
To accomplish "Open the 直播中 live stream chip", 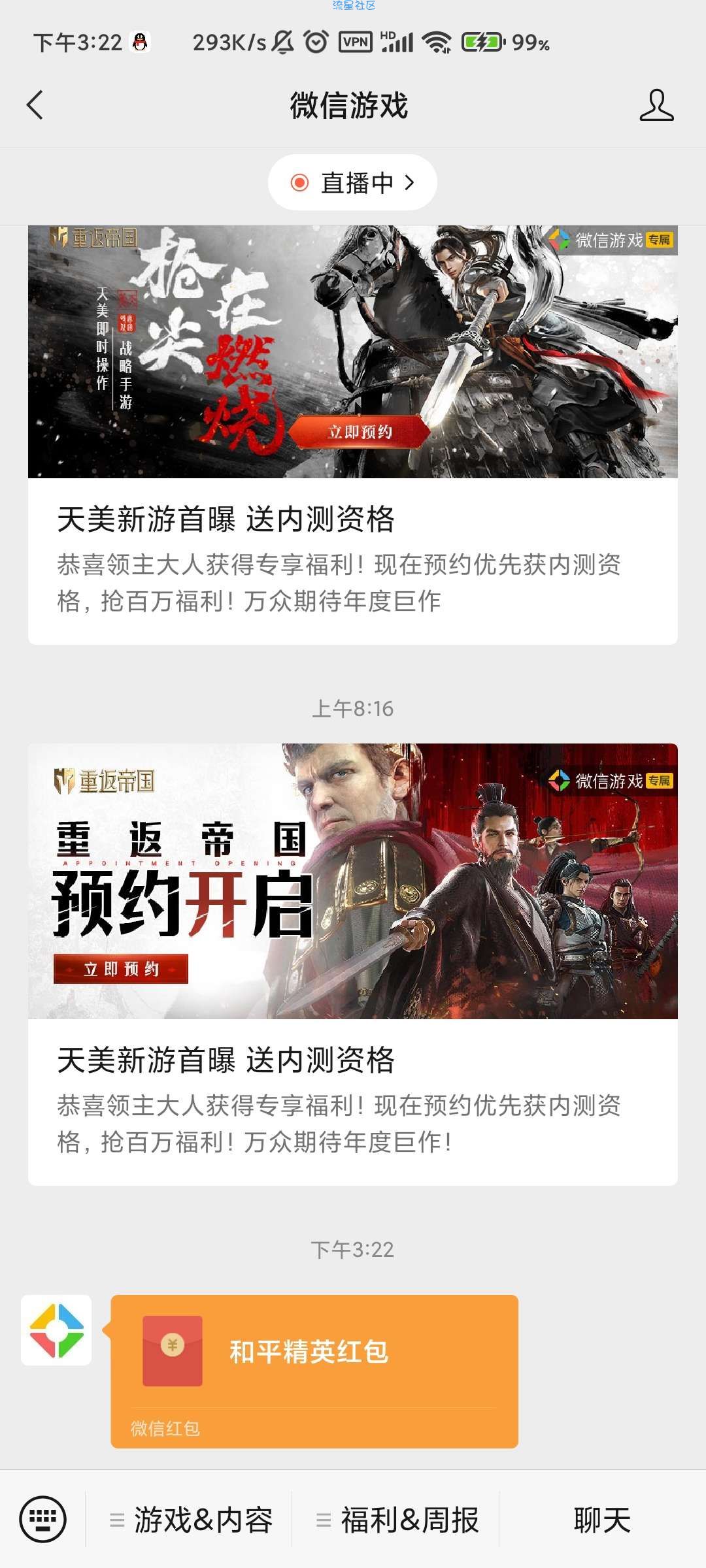I will click(352, 183).
